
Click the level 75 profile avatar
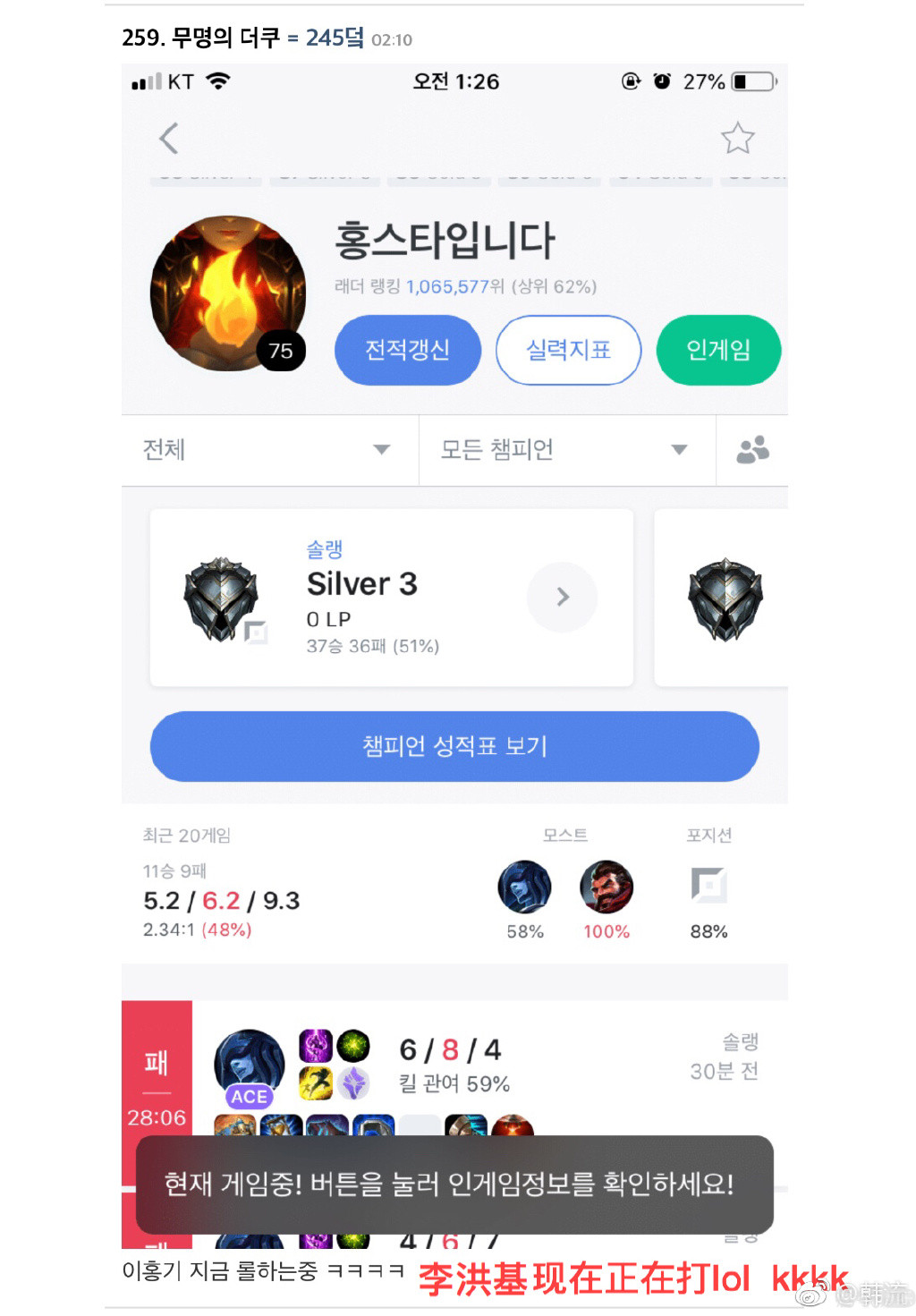point(231,291)
